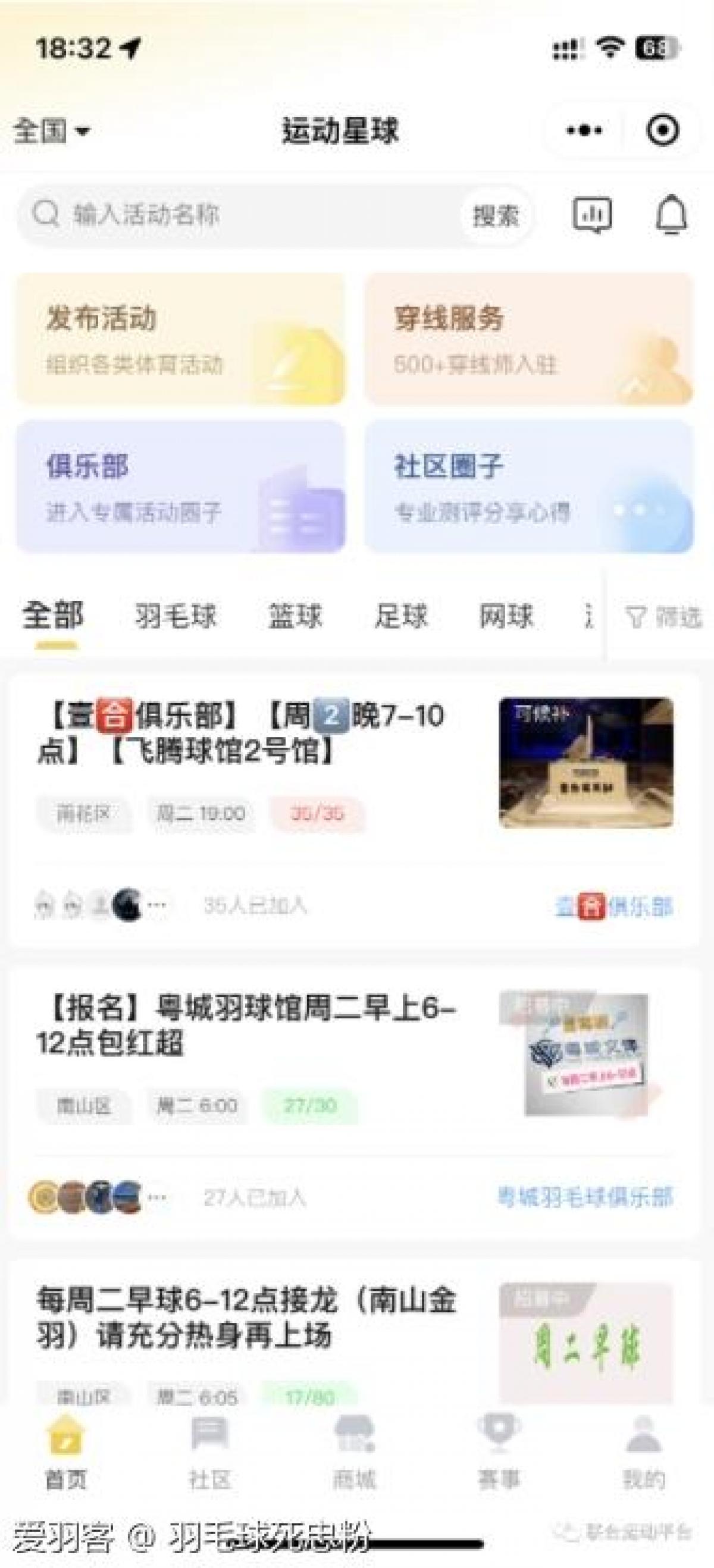
Task: Open the 穿线服务 card
Action: pos(528,339)
